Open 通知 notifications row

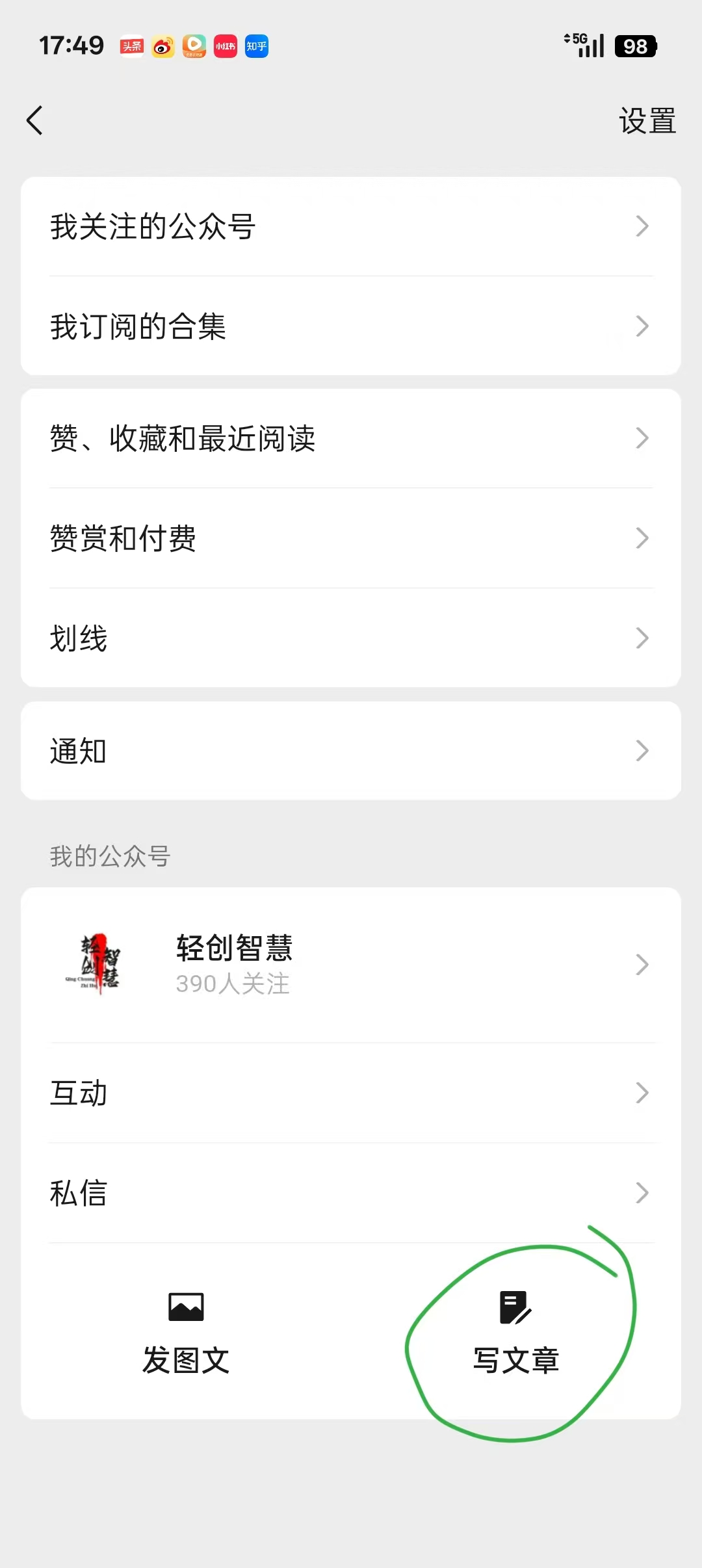(351, 751)
